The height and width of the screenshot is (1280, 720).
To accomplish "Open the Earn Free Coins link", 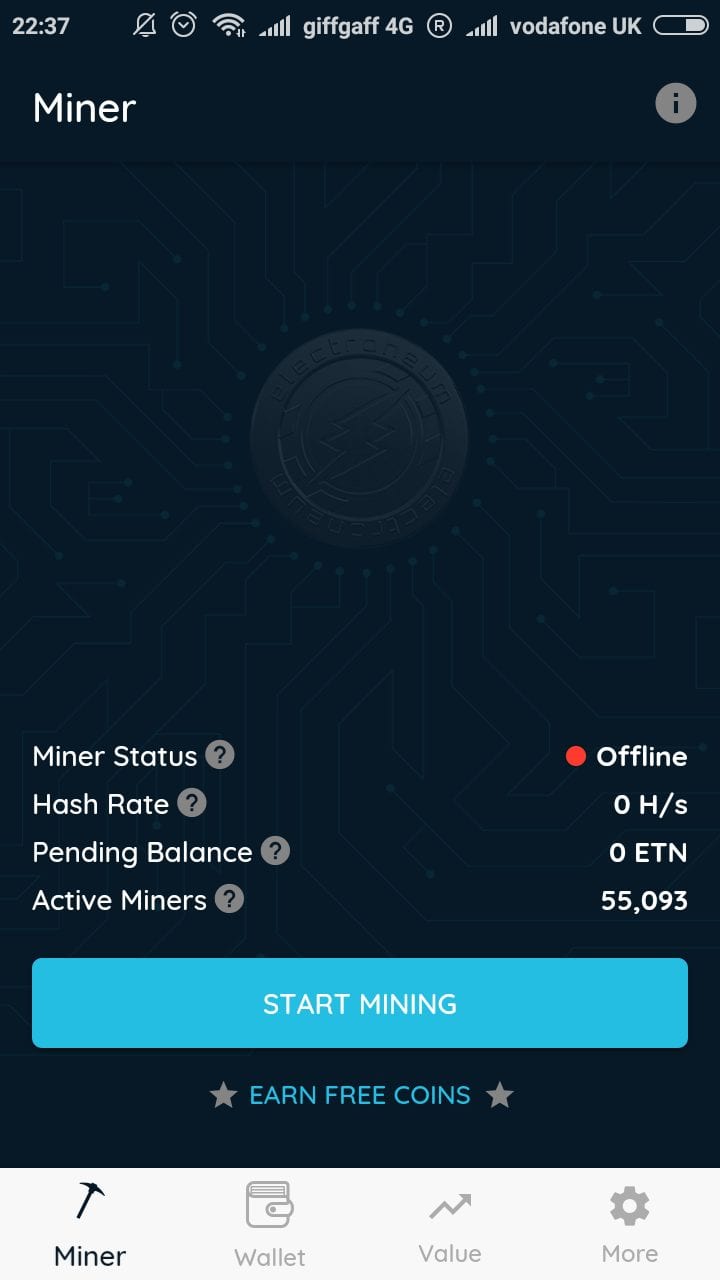I will tap(360, 1095).
